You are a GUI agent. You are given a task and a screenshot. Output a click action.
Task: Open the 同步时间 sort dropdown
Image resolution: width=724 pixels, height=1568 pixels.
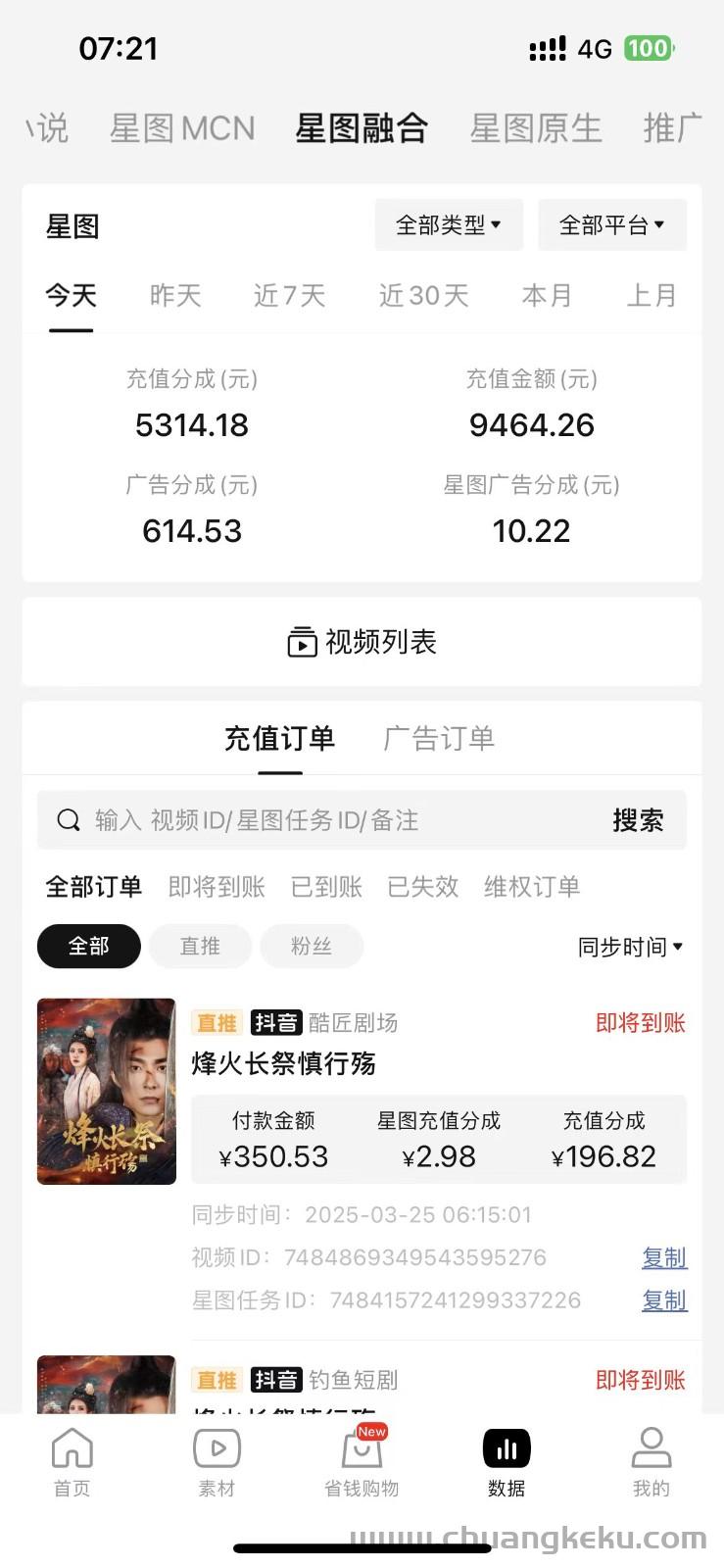pyautogui.click(x=630, y=947)
